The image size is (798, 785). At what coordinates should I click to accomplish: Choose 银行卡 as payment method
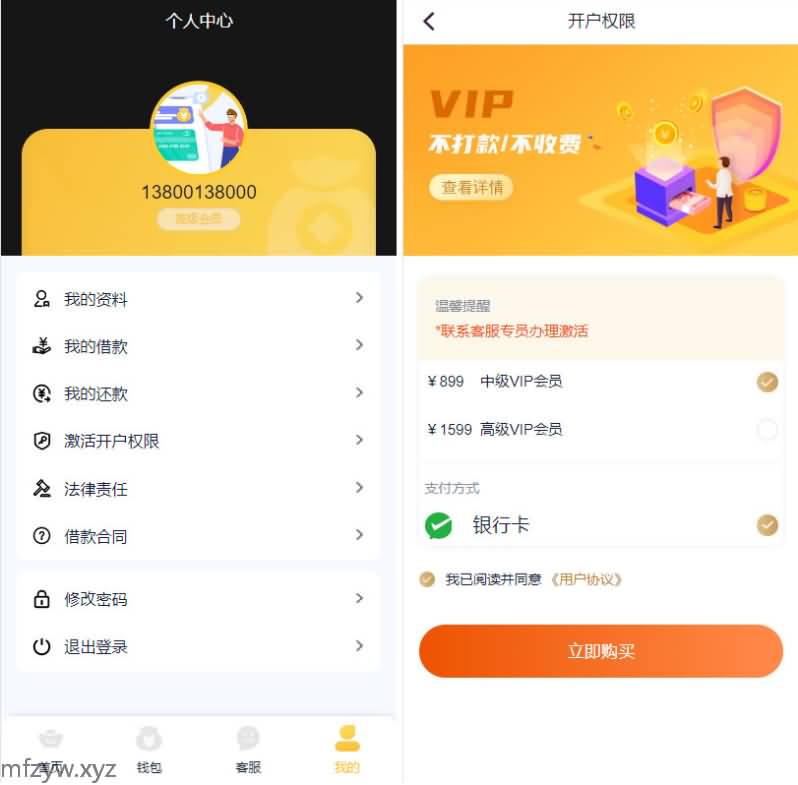click(x=767, y=525)
